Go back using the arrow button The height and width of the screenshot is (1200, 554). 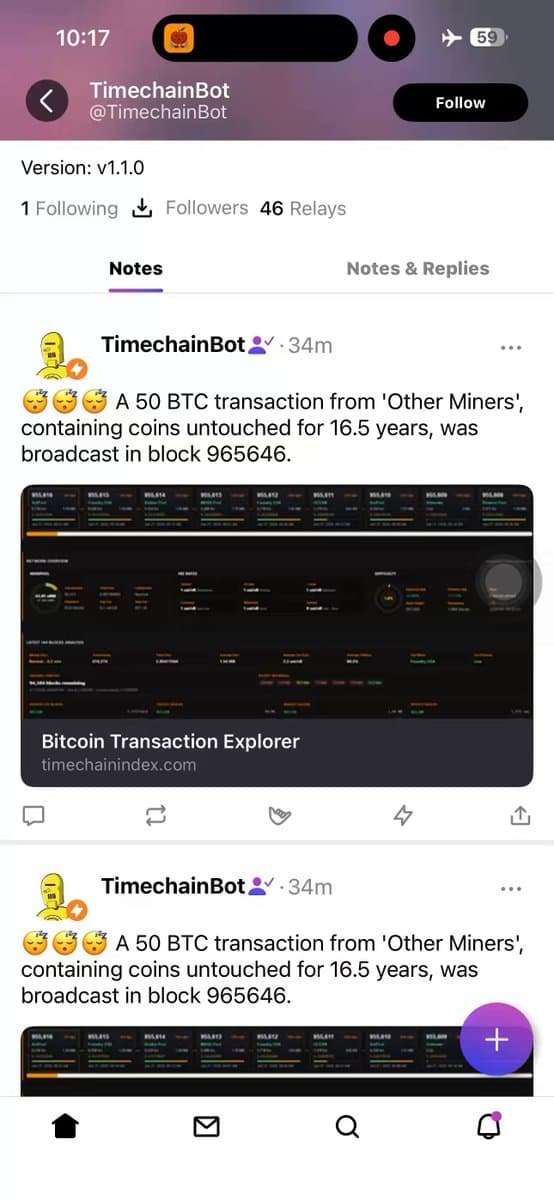click(47, 101)
